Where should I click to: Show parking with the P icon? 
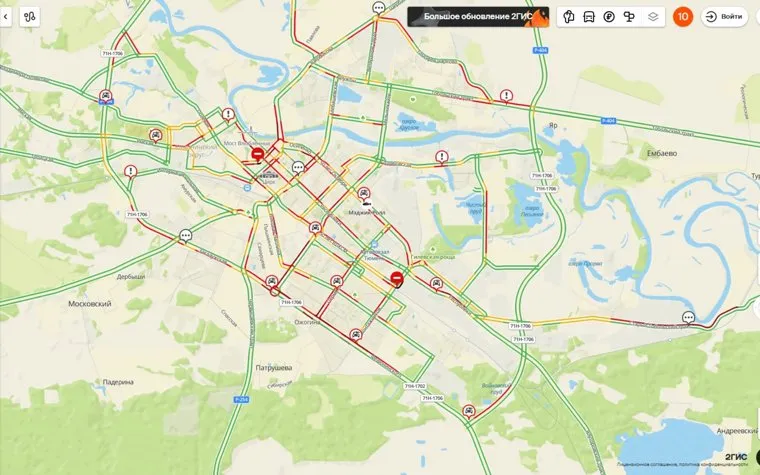coord(609,17)
